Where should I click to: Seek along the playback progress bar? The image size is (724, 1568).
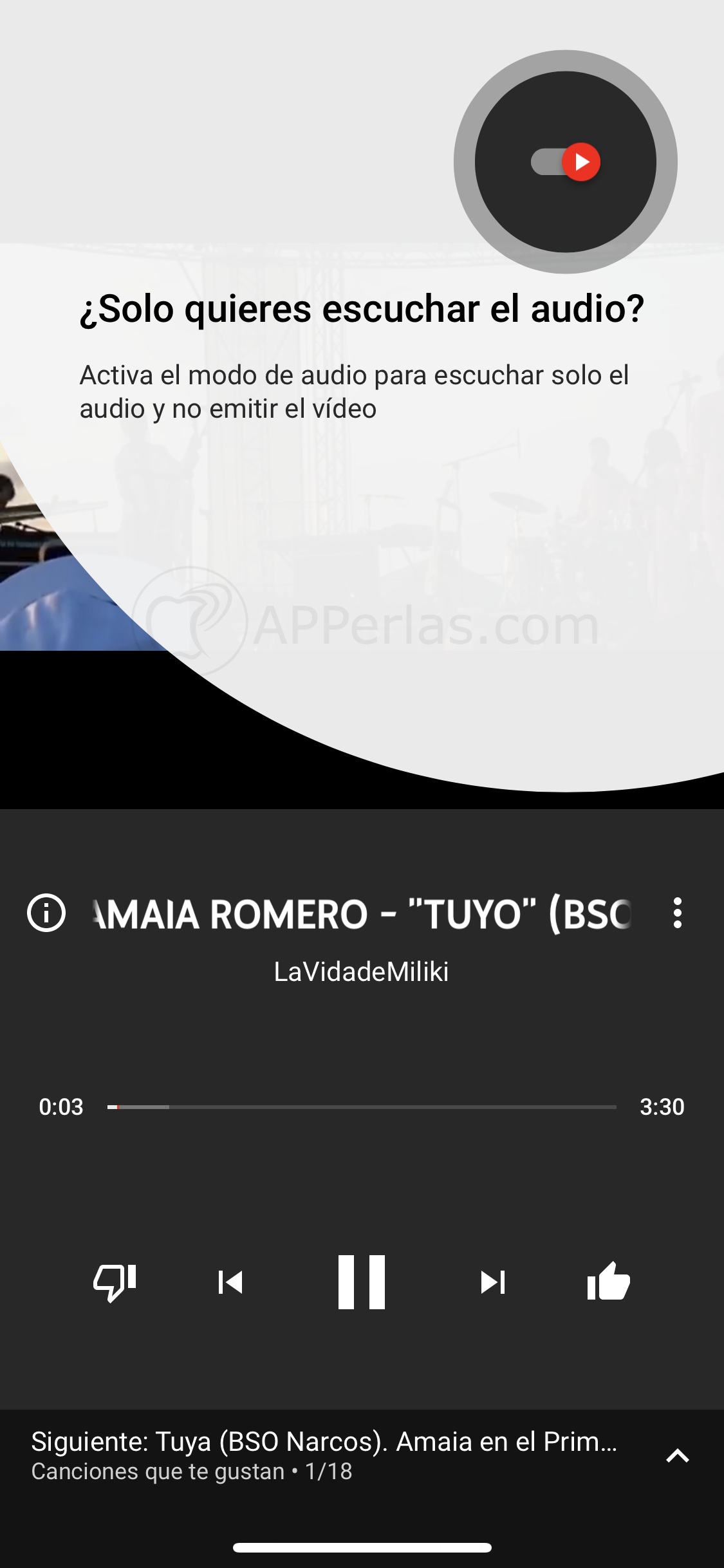click(x=362, y=1106)
